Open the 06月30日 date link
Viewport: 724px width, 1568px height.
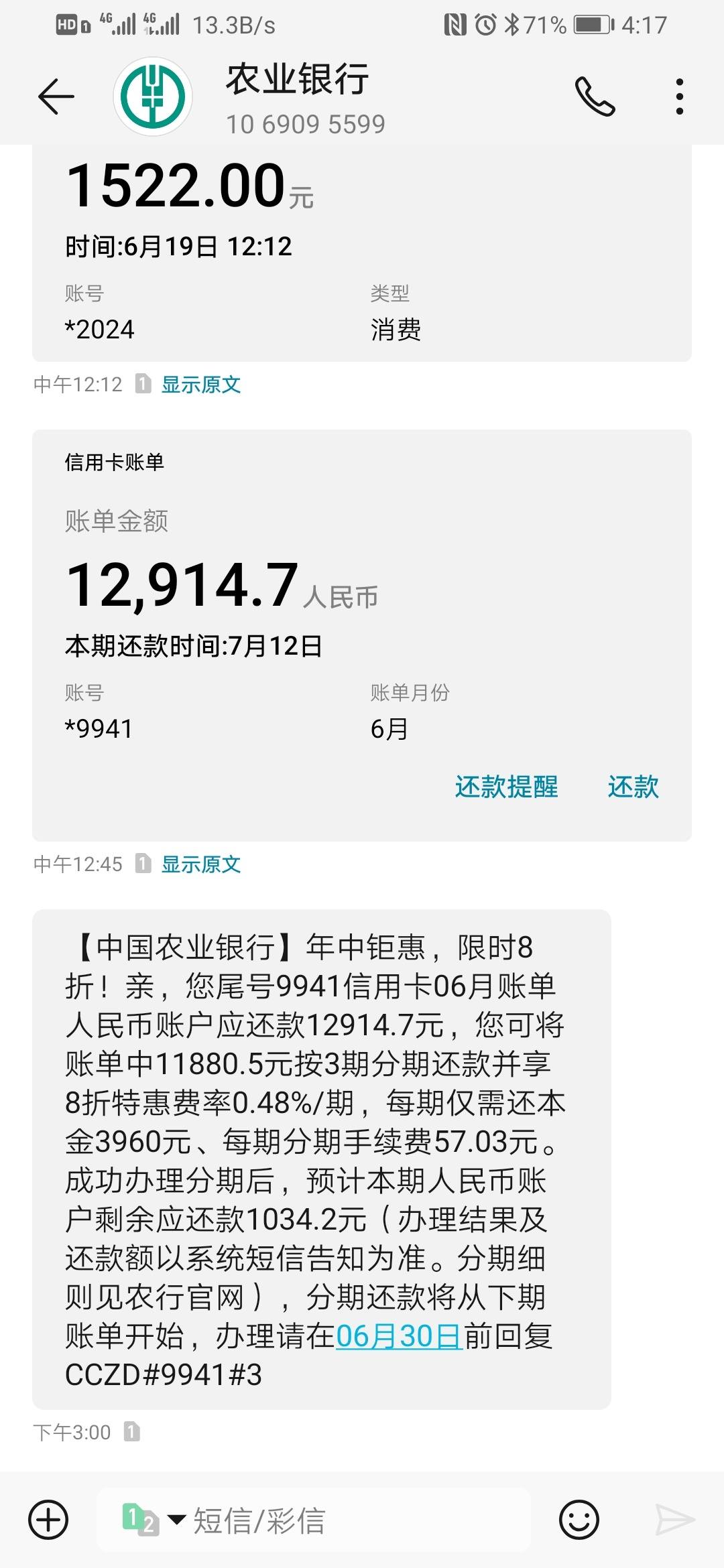click(398, 1337)
